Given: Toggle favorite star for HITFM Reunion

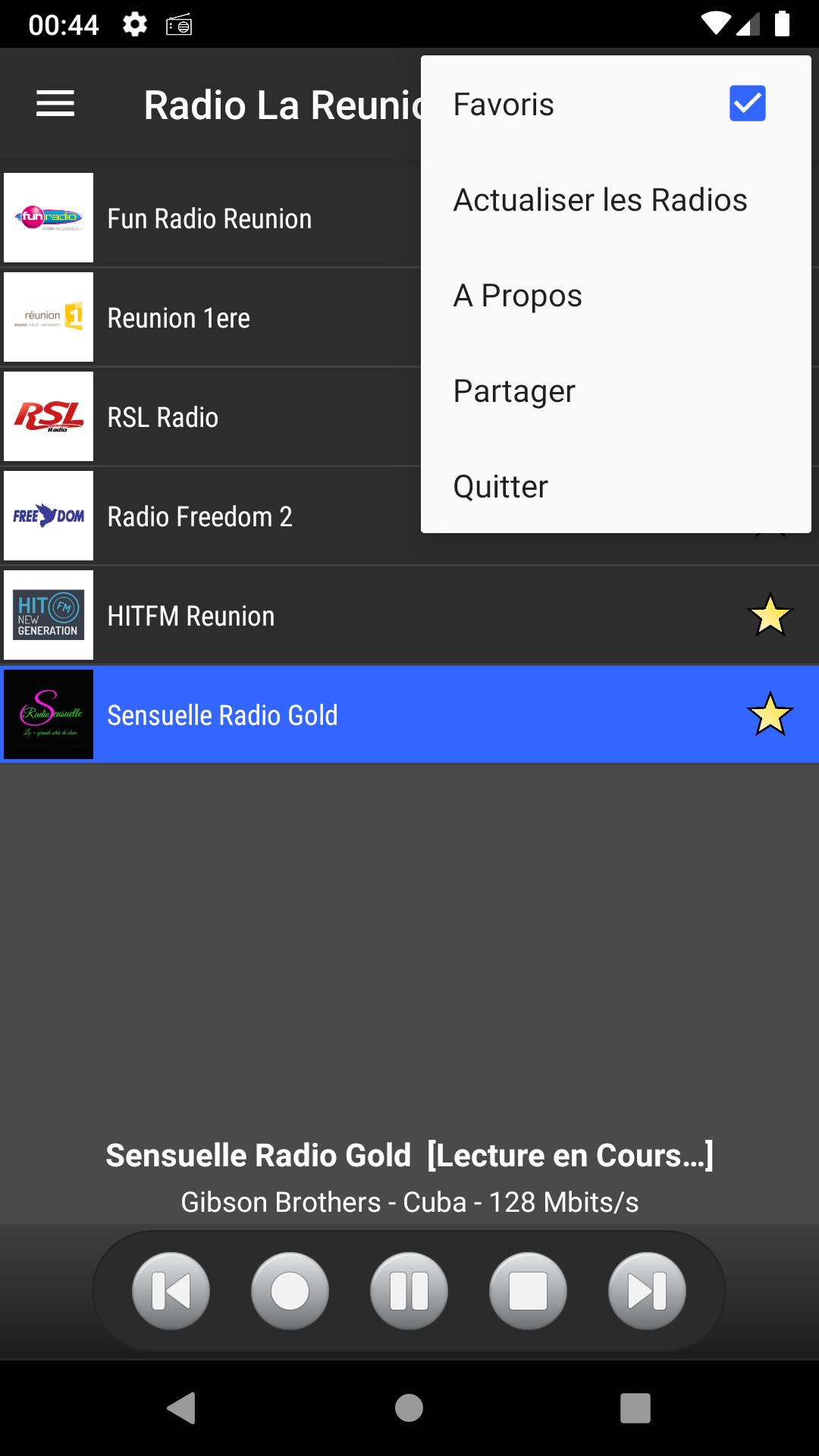Looking at the screenshot, I should pos(770,615).
